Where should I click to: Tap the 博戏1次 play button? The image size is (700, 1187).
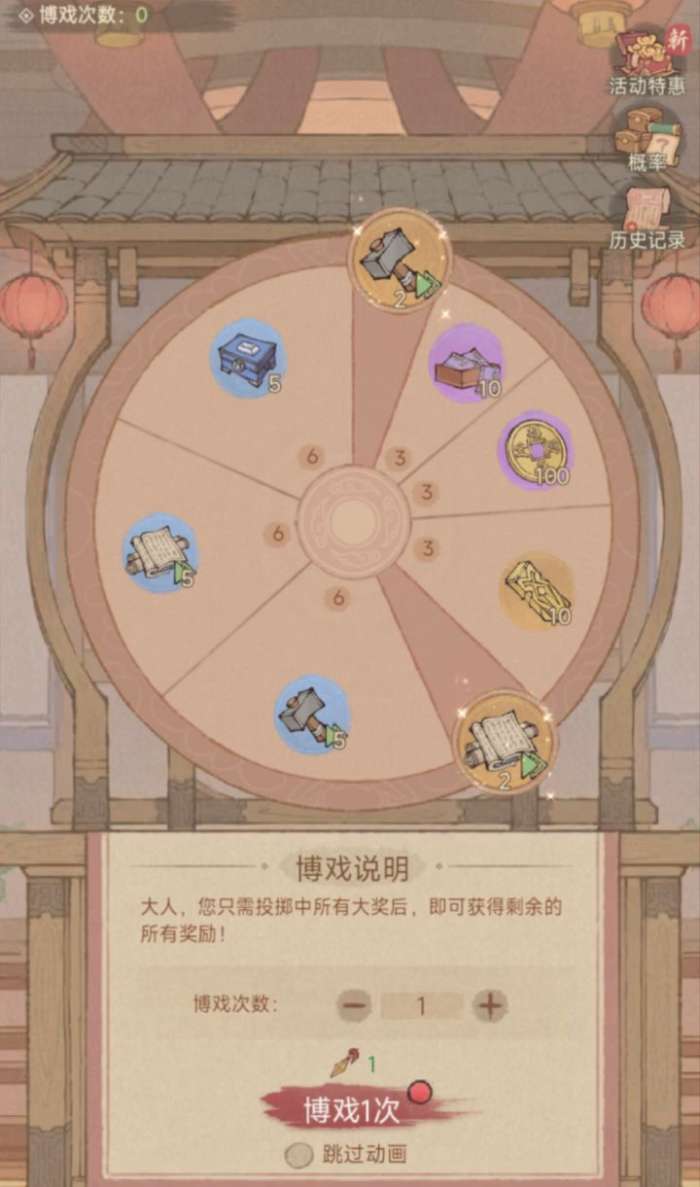[352, 1110]
